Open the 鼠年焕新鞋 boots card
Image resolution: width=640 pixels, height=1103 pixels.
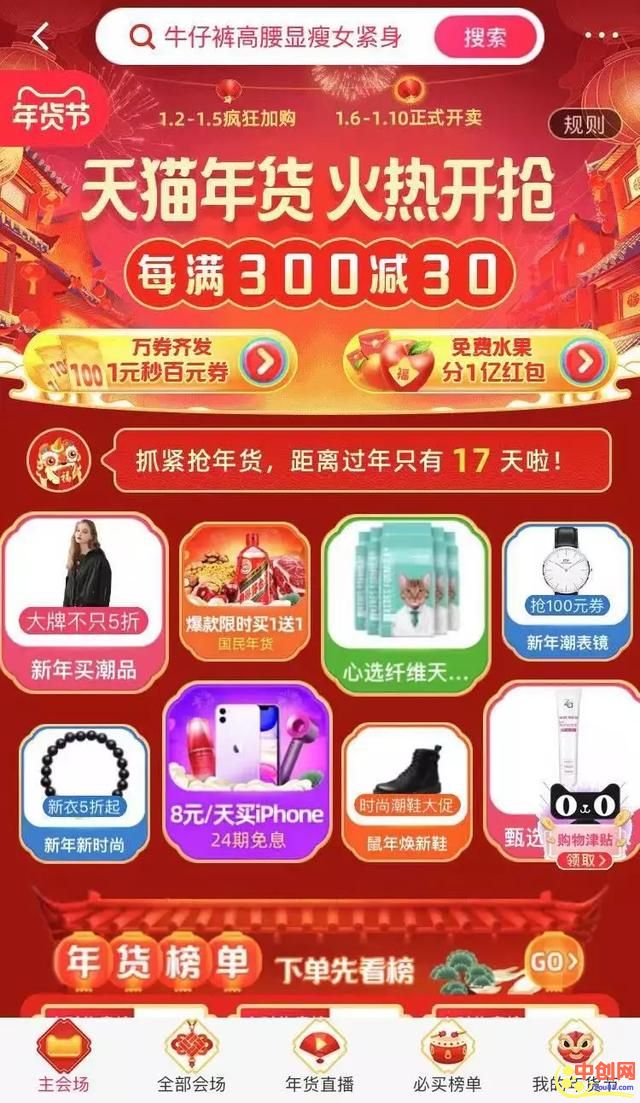click(406, 790)
